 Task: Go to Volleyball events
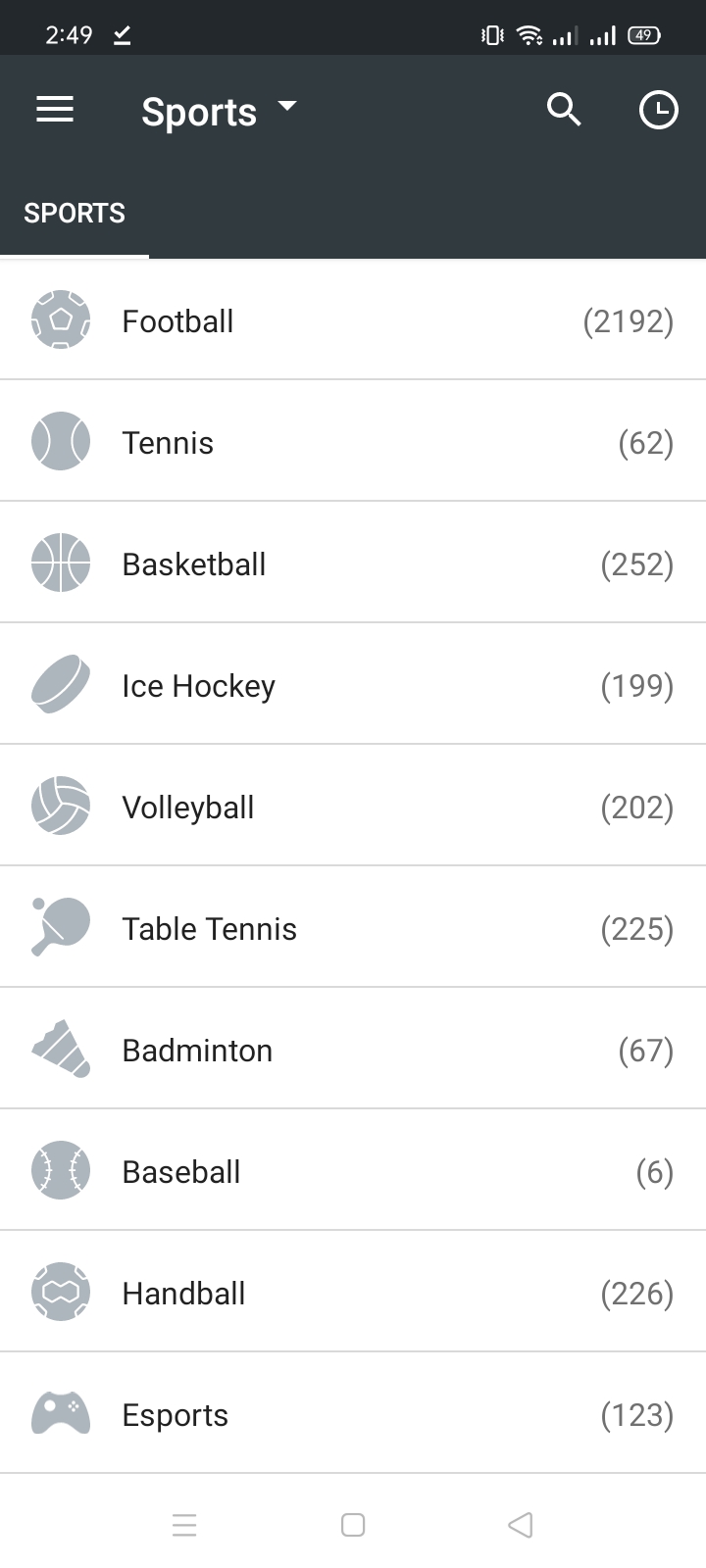coord(353,808)
